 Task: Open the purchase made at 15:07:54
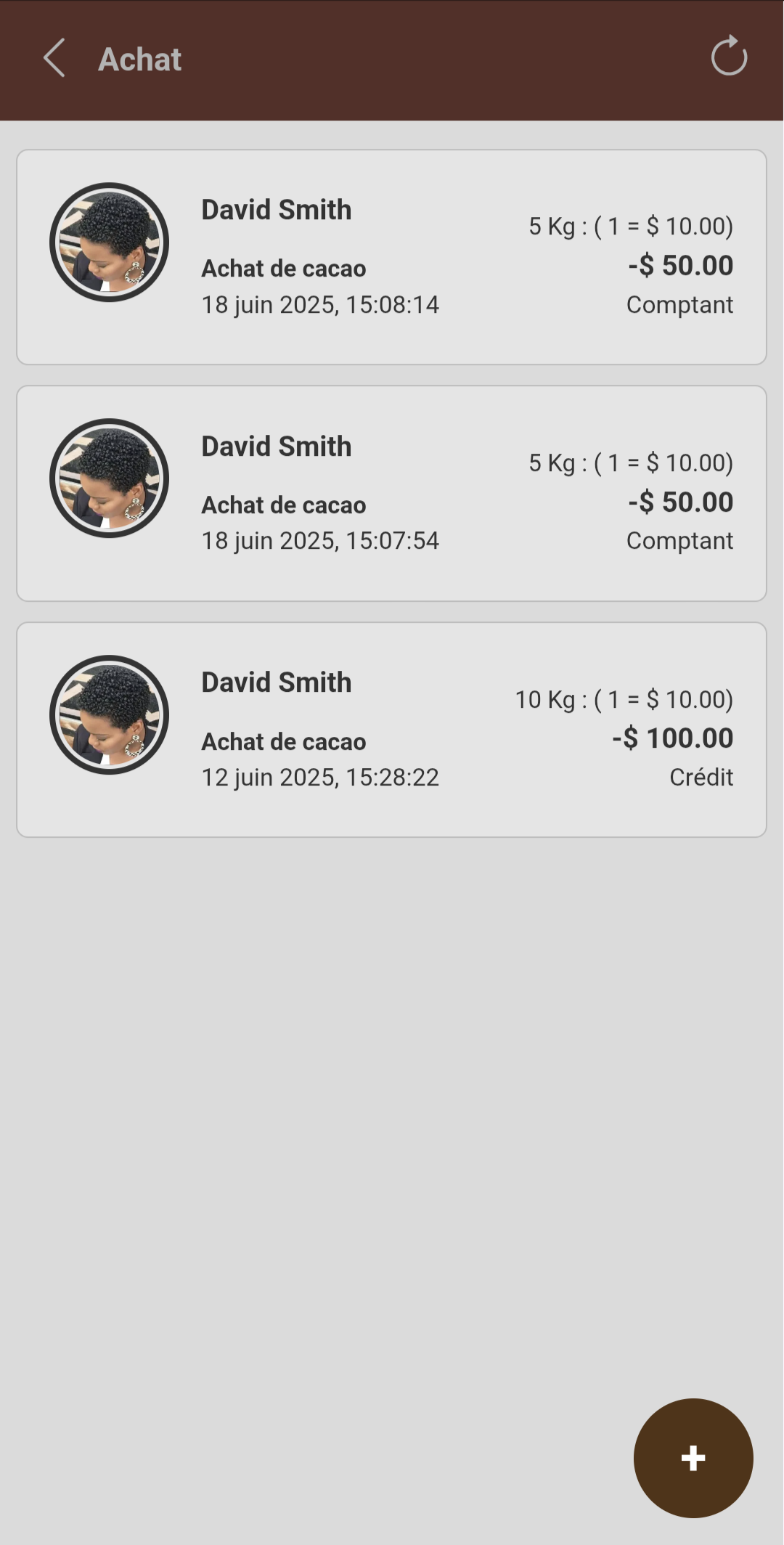pyautogui.click(x=391, y=494)
